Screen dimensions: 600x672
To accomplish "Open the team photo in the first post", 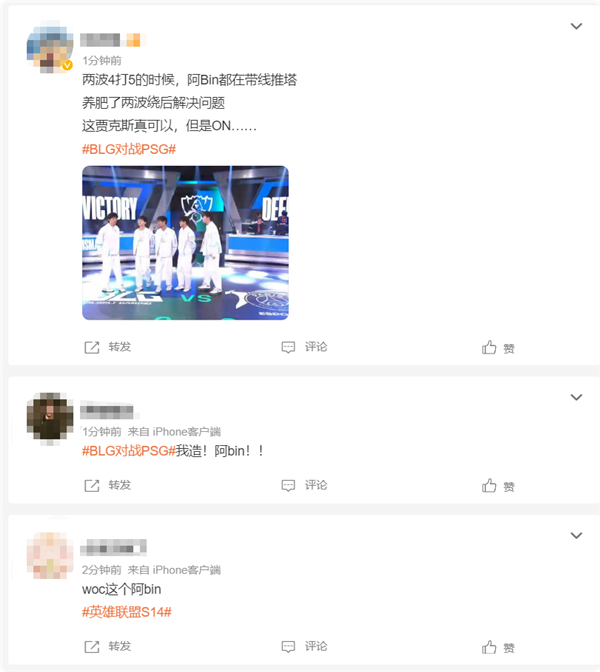I will tap(185, 242).
